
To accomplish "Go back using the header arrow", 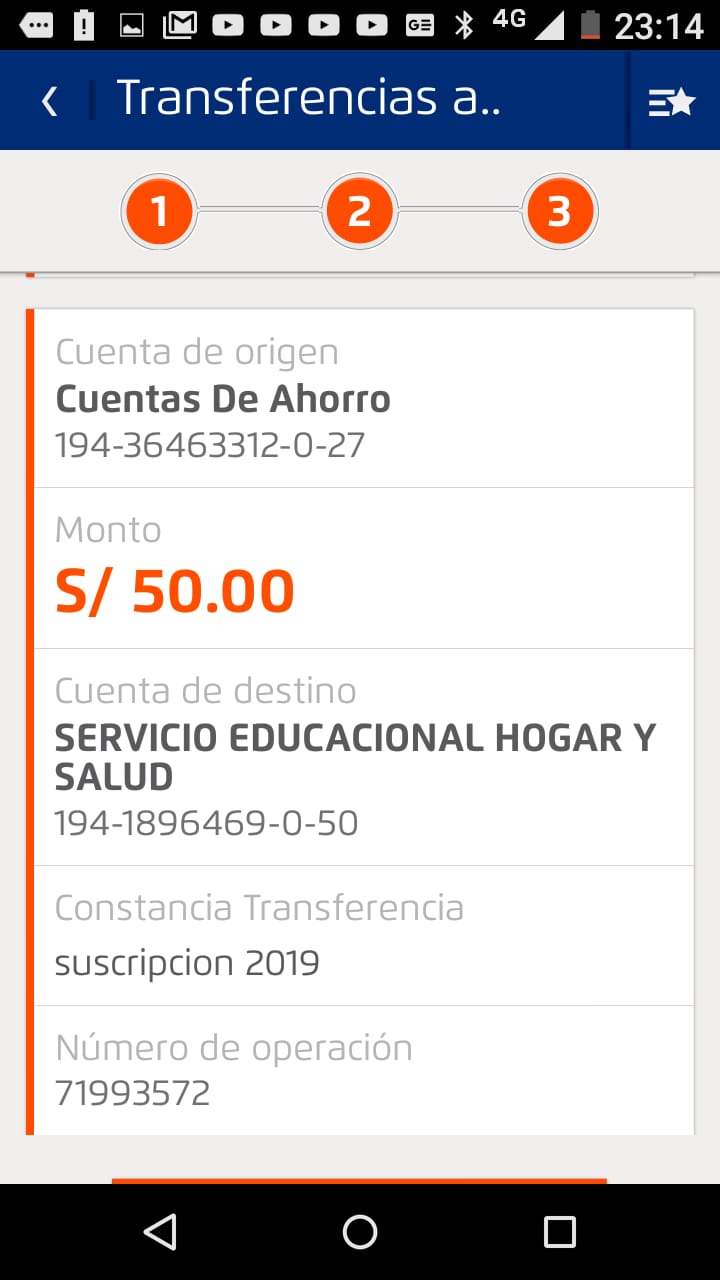I will (50, 101).
